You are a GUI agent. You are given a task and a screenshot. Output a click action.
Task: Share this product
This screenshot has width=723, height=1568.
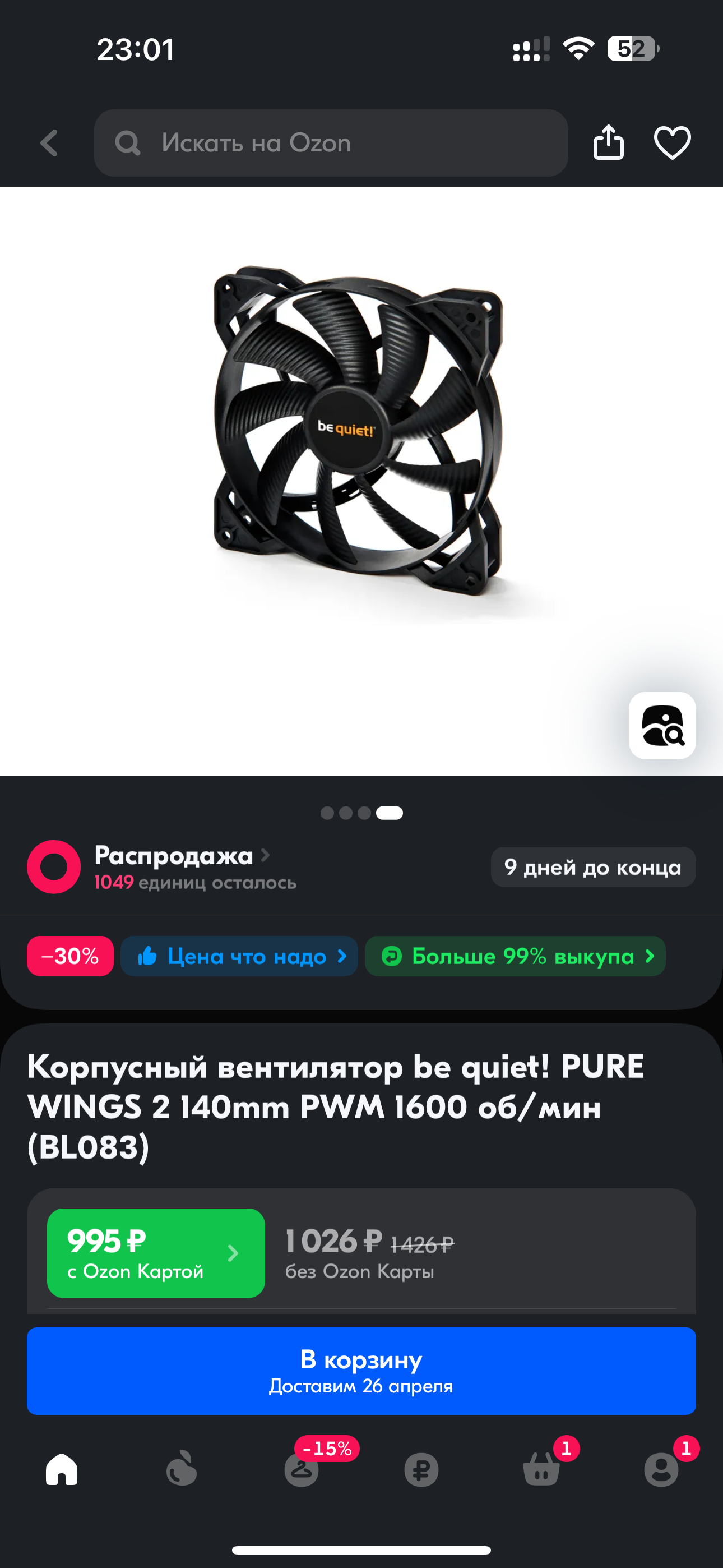pos(608,143)
